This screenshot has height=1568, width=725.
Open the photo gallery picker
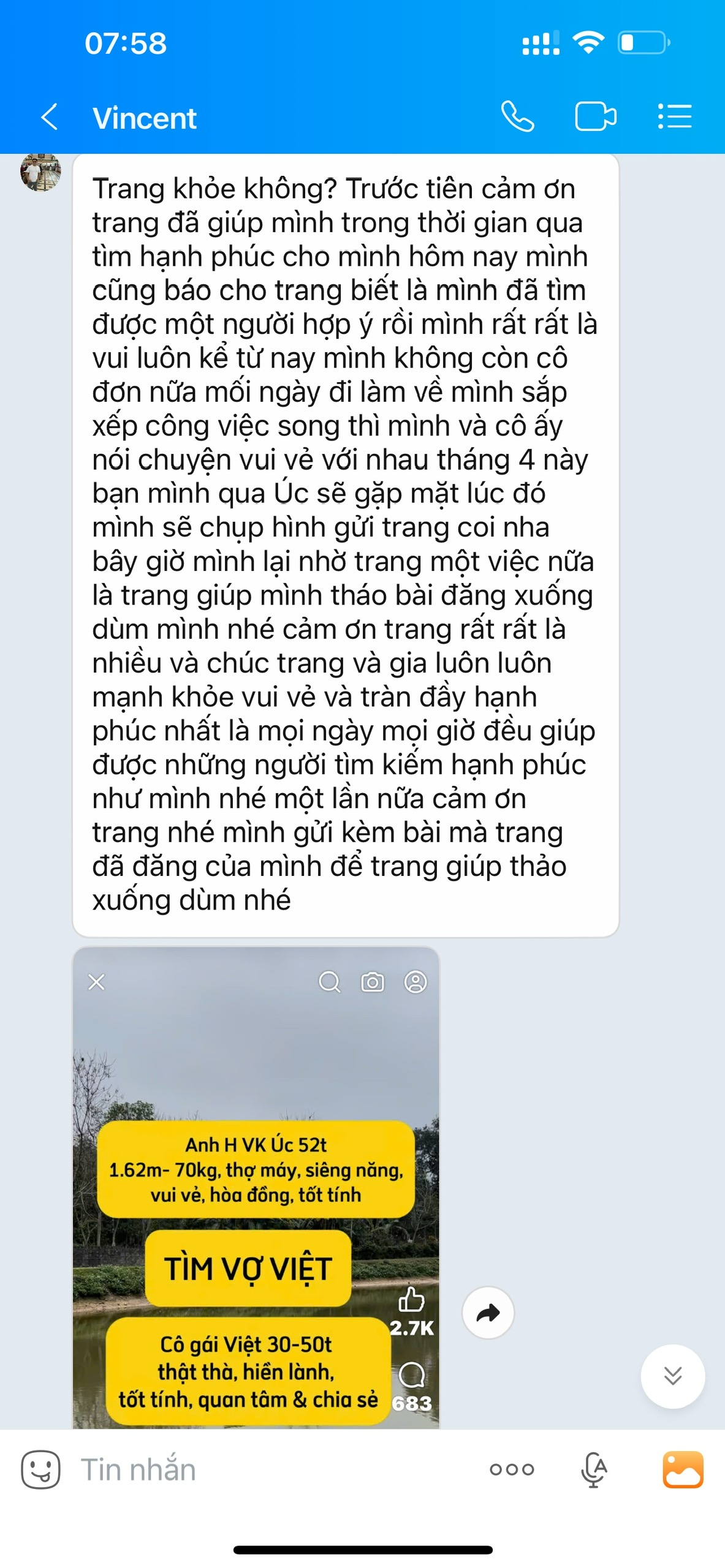(x=682, y=1469)
